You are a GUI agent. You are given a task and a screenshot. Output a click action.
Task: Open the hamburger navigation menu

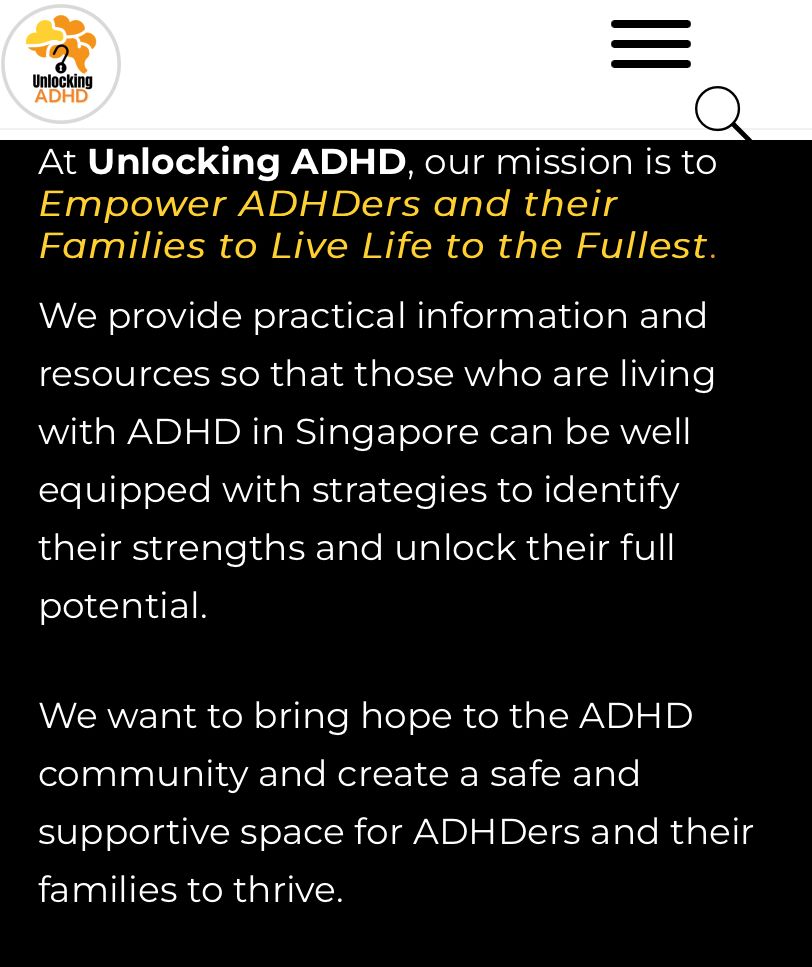click(650, 44)
